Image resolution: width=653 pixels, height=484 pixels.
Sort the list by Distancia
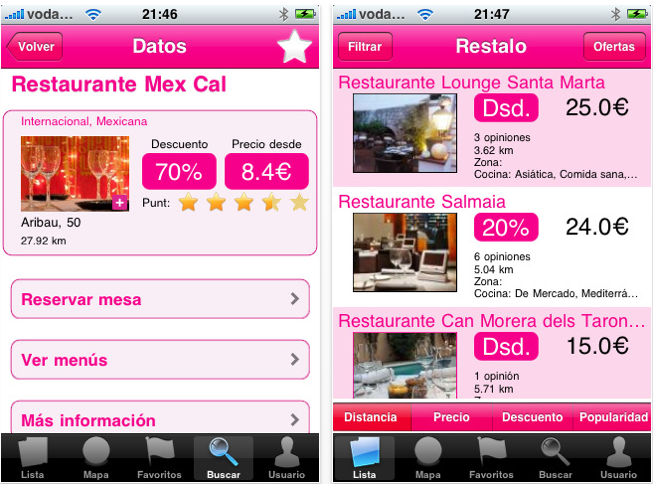[371, 418]
